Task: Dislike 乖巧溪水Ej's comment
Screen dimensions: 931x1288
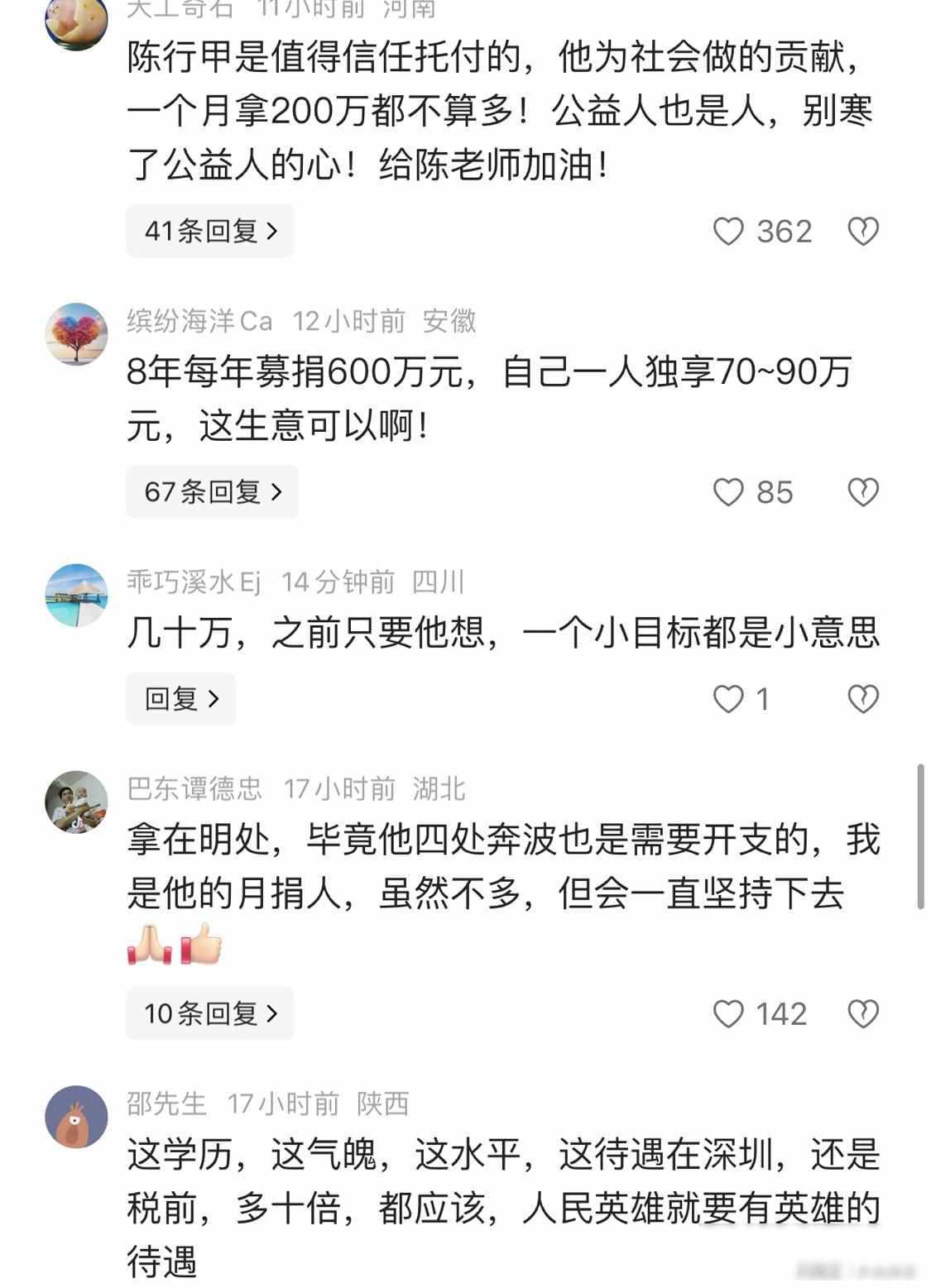Action: pyautogui.click(x=862, y=700)
